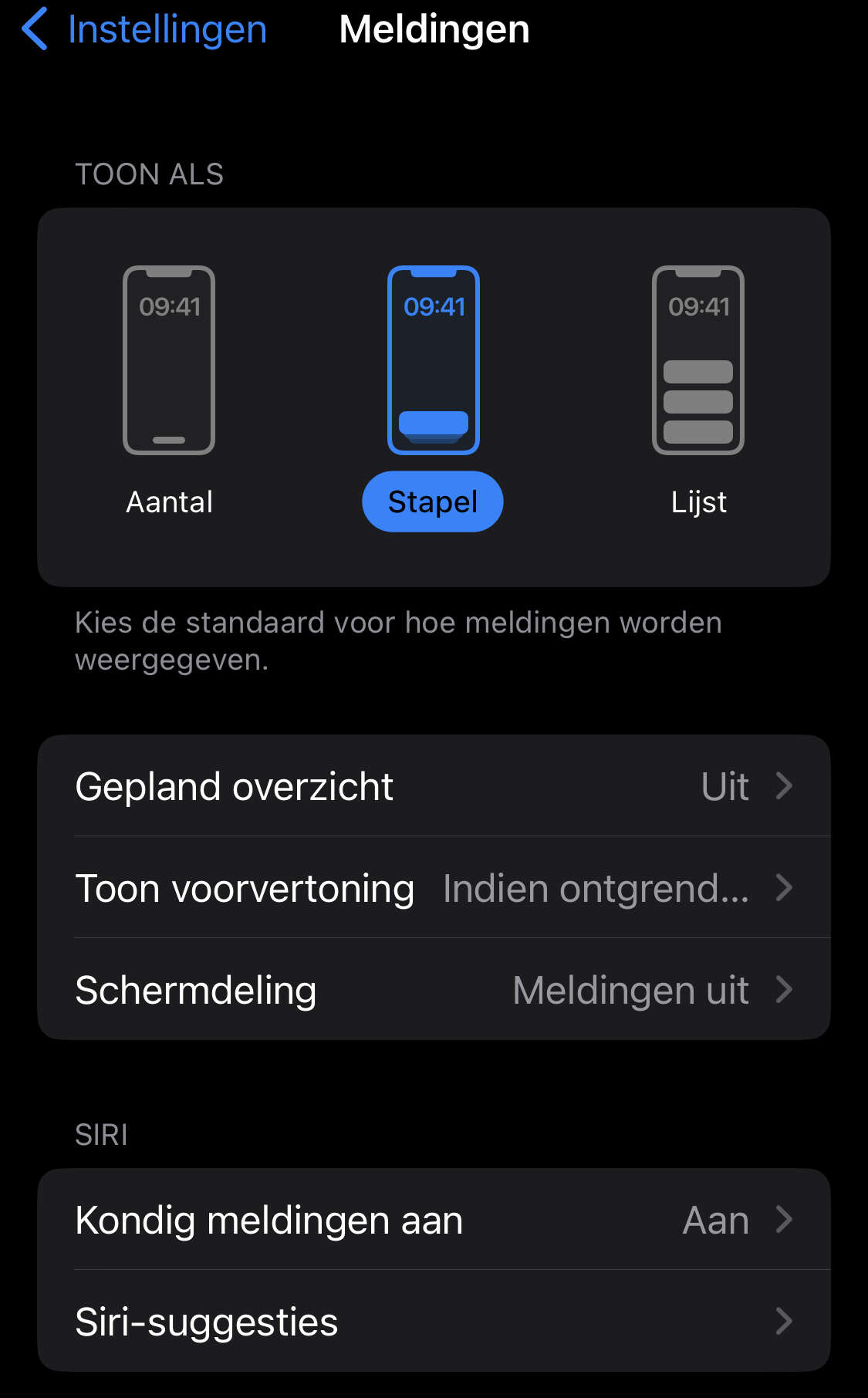Open Kondig meldingen aan
Viewport: 868px width, 1398px height.
434,1220
